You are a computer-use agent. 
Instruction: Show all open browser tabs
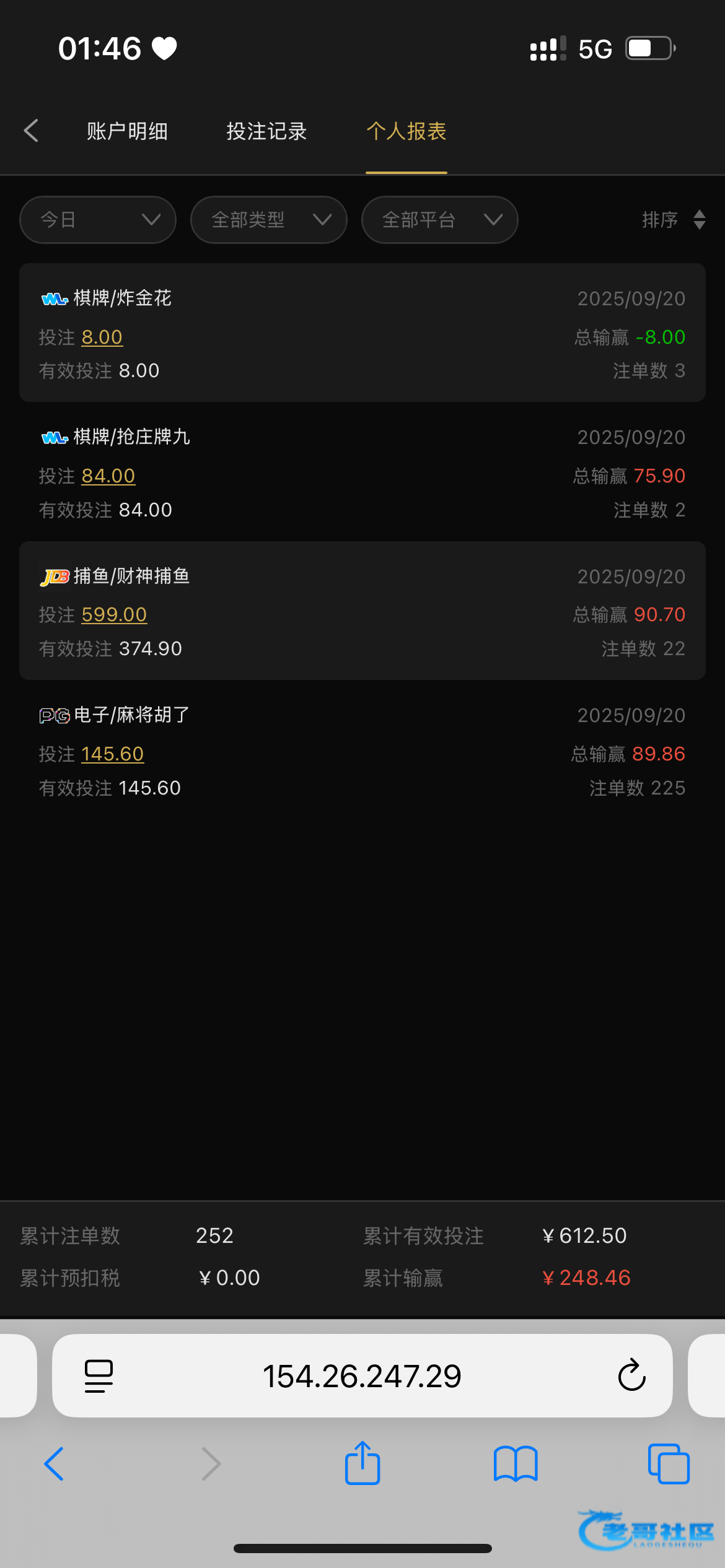coord(669,1464)
